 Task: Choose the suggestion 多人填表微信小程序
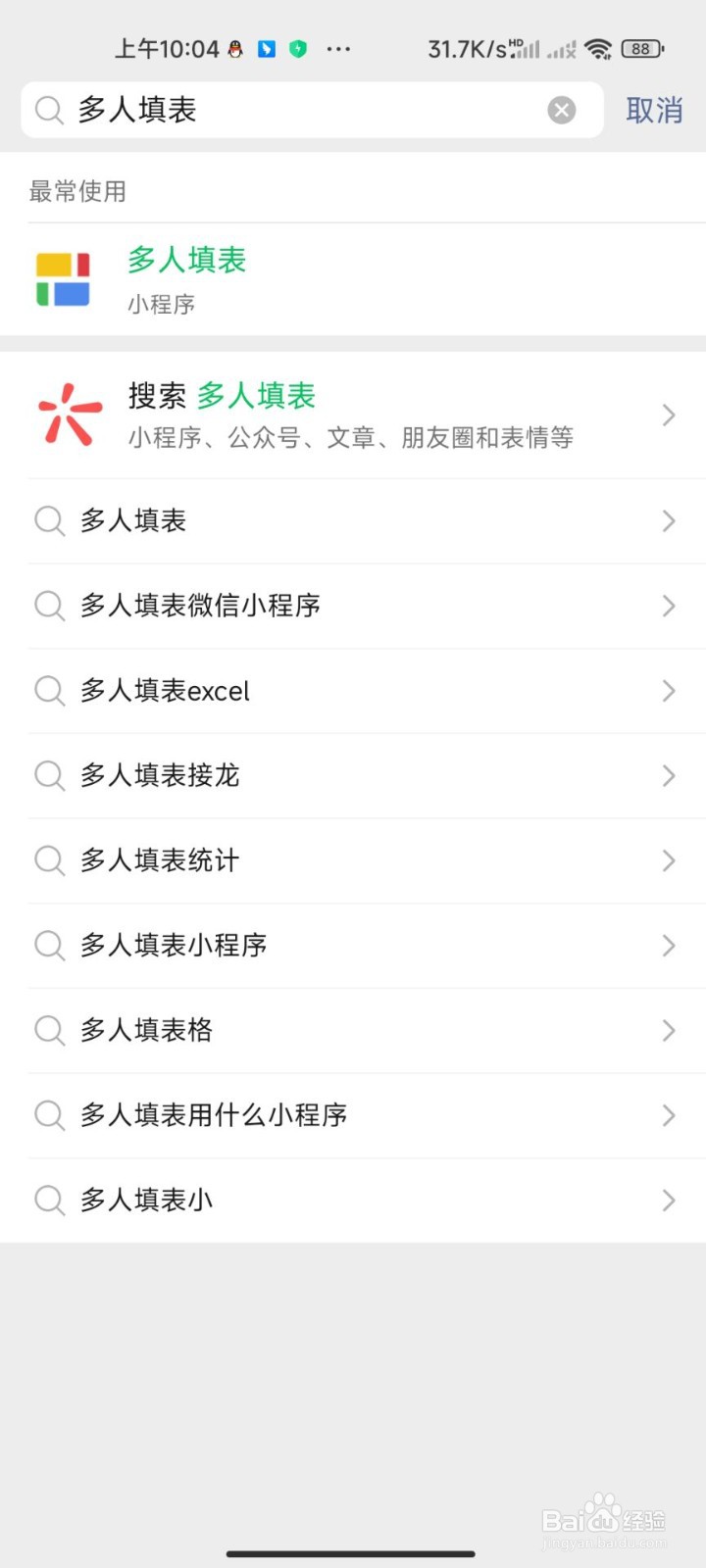353,606
